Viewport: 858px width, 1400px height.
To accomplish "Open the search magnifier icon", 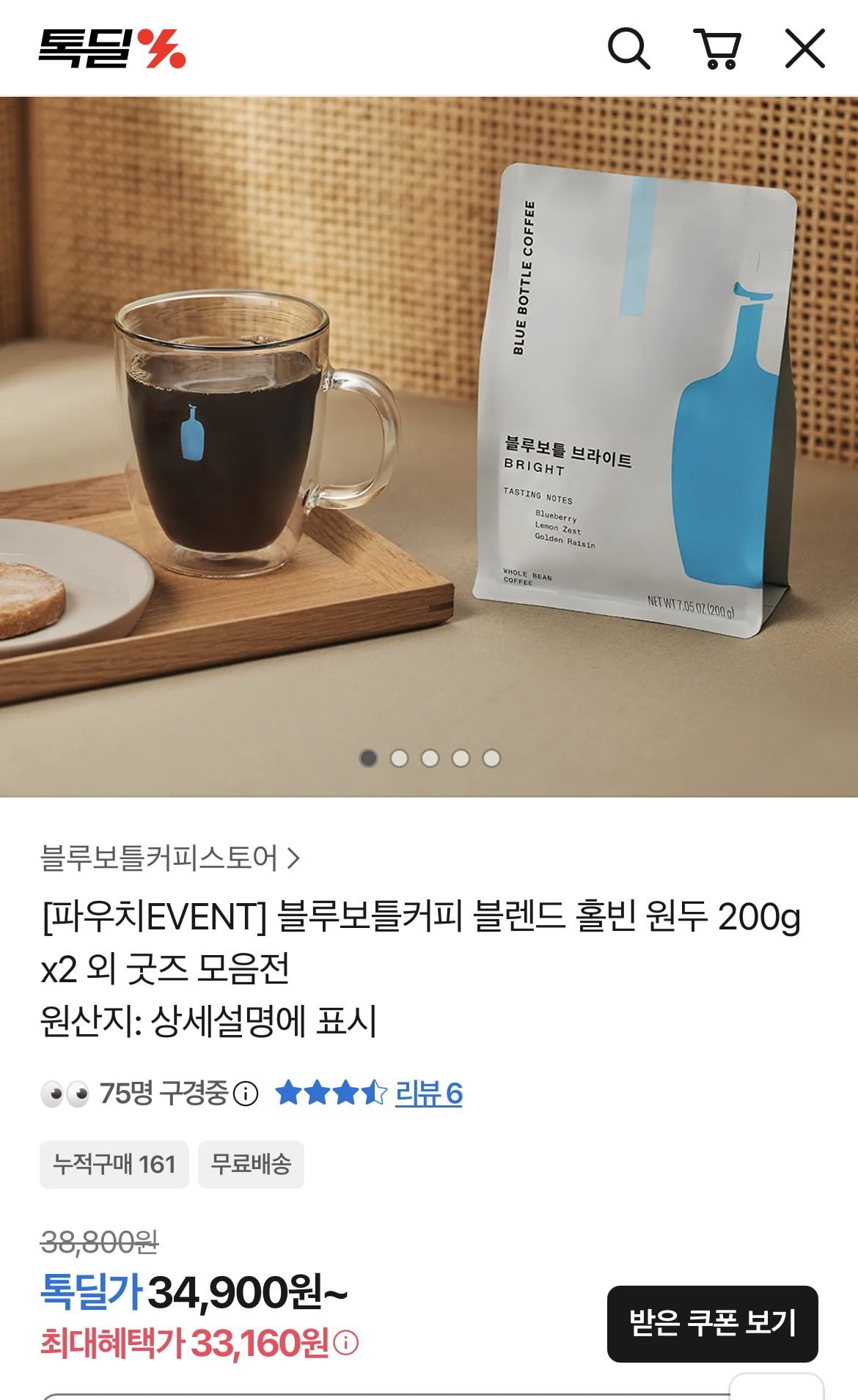I will coord(628,49).
